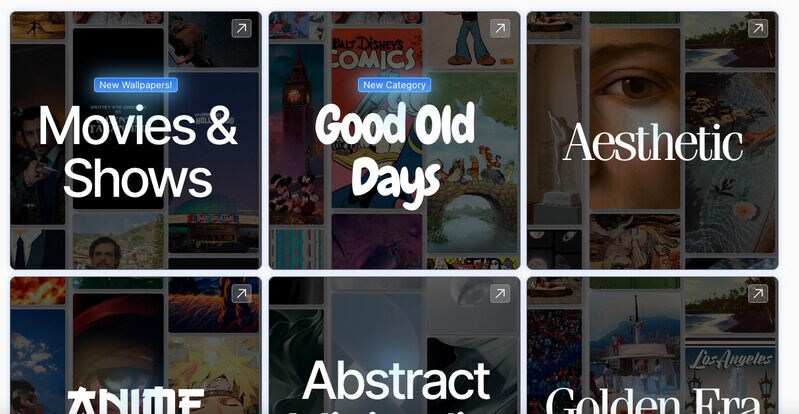Tap the arrow icon on Movies & Shows
799x414 pixels.
tap(241, 29)
